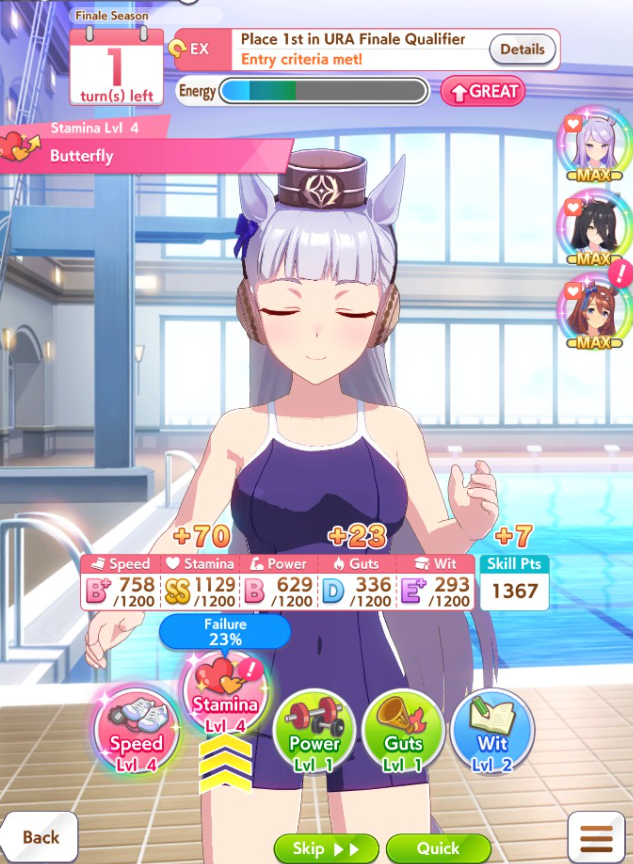The image size is (633, 864).
Task: Tap the GREAT mood indicator
Action: point(482,91)
